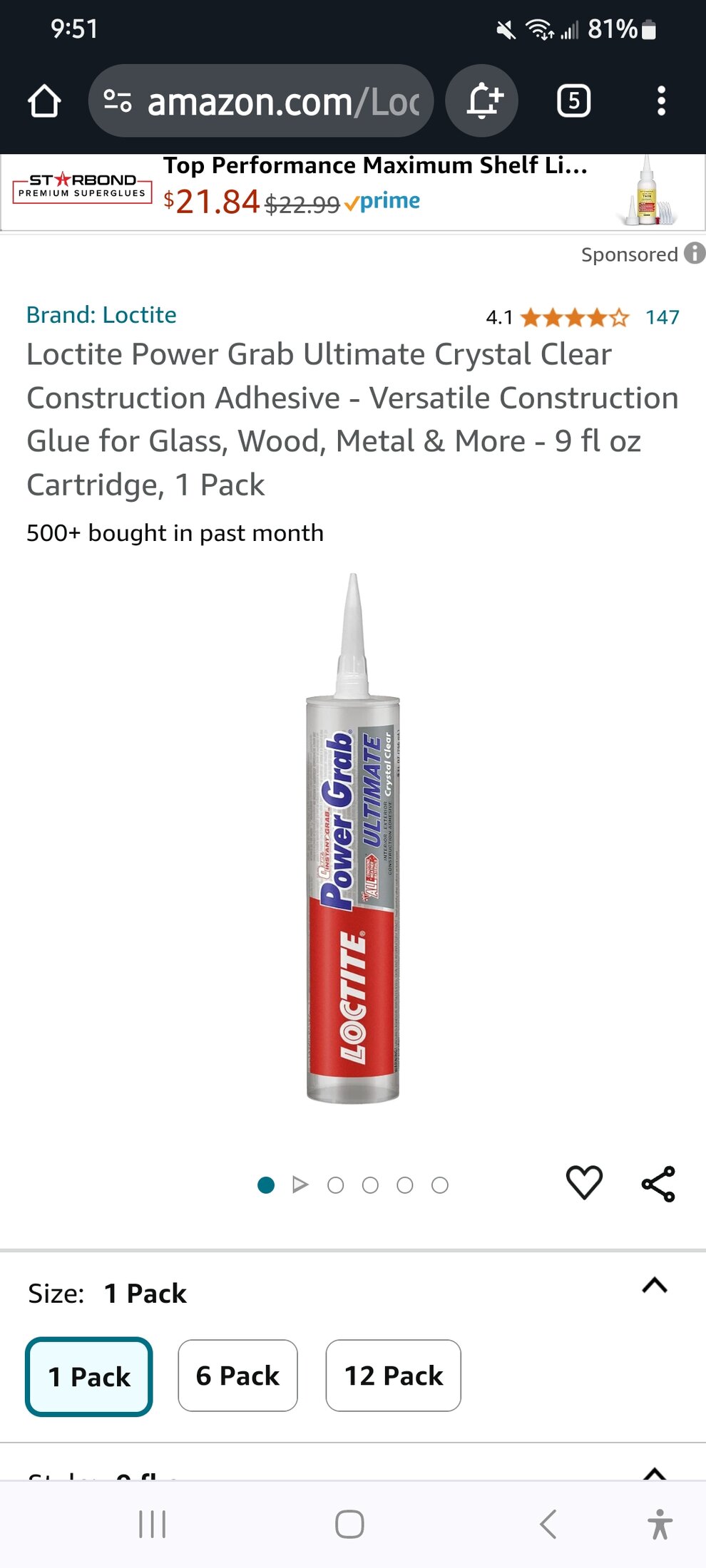Tap the bell notification alert icon
This screenshot has width=706, height=1568.
tap(482, 101)
